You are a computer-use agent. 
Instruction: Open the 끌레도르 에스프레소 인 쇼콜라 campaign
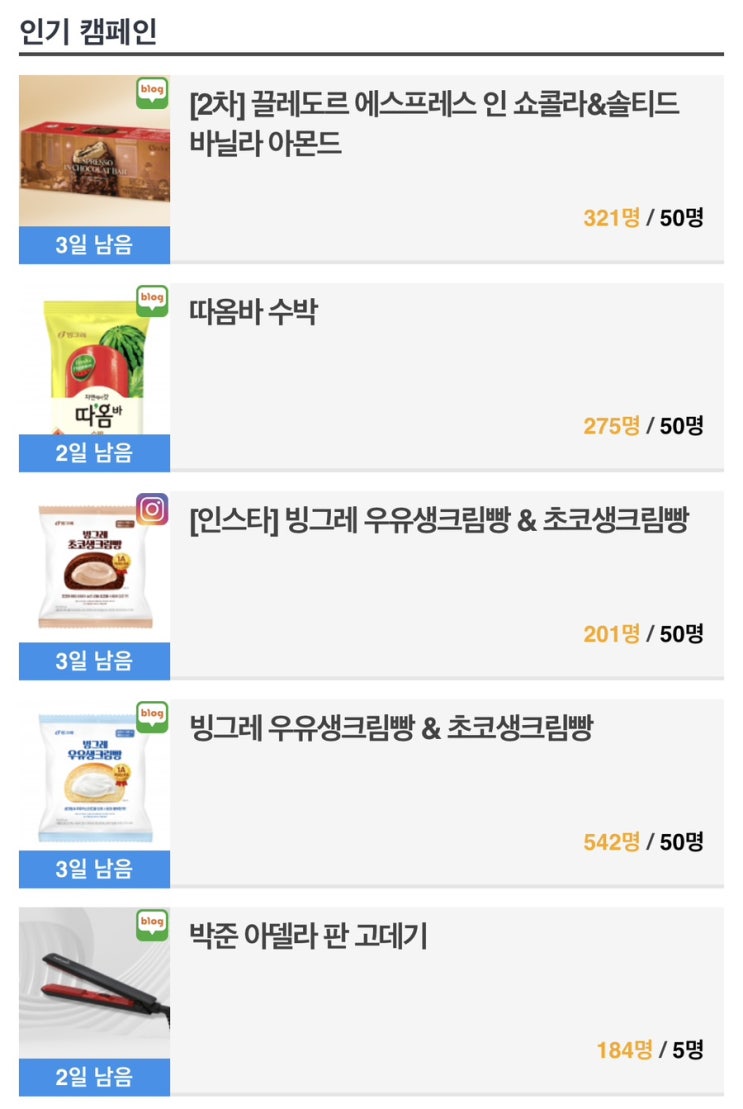click(x=371, y=169)
